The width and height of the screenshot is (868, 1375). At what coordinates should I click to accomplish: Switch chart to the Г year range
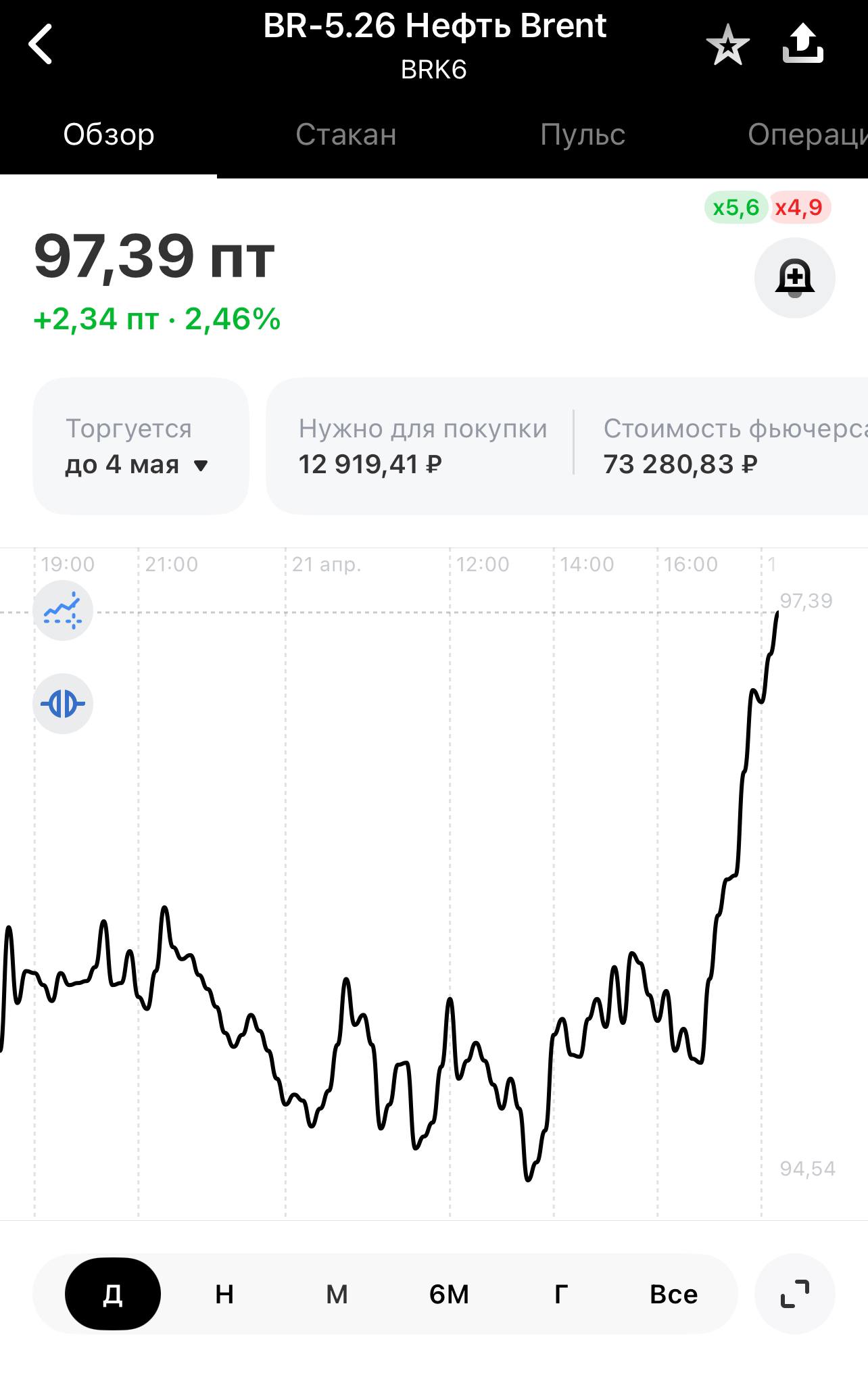click(561, 1295)
